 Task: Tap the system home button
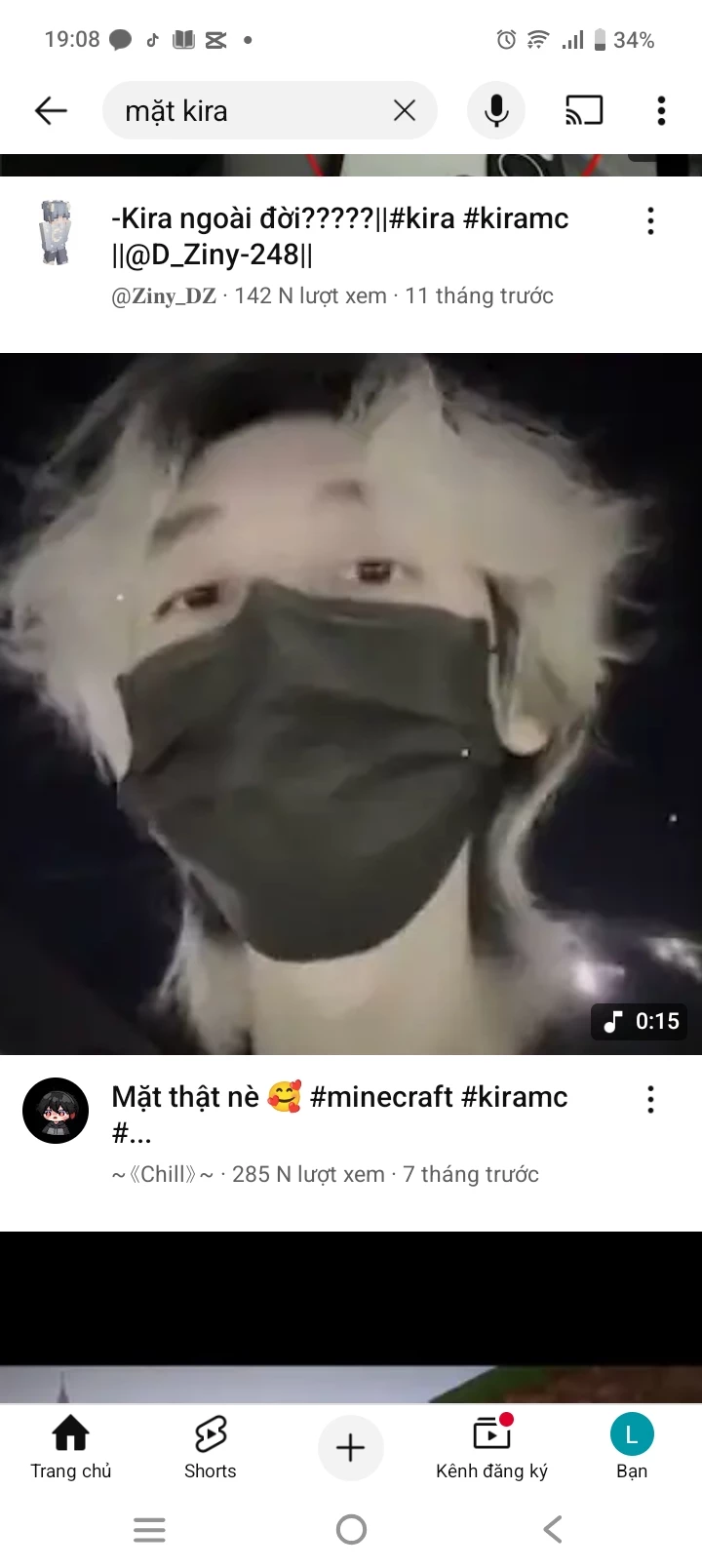click(x=351, y=1529)
